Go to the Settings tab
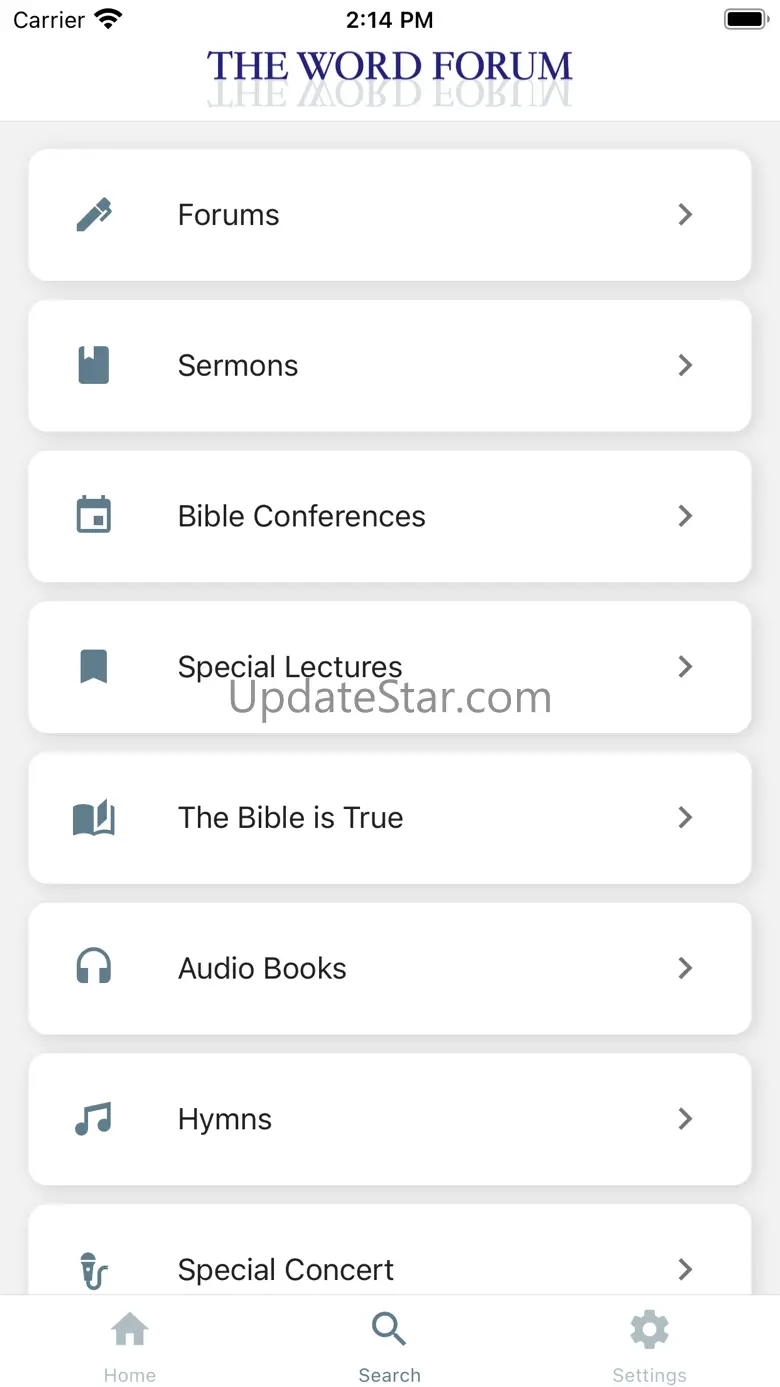The height and width of the screenshot is (1387, 780). pyautogui.click(x=649, y=1346)
